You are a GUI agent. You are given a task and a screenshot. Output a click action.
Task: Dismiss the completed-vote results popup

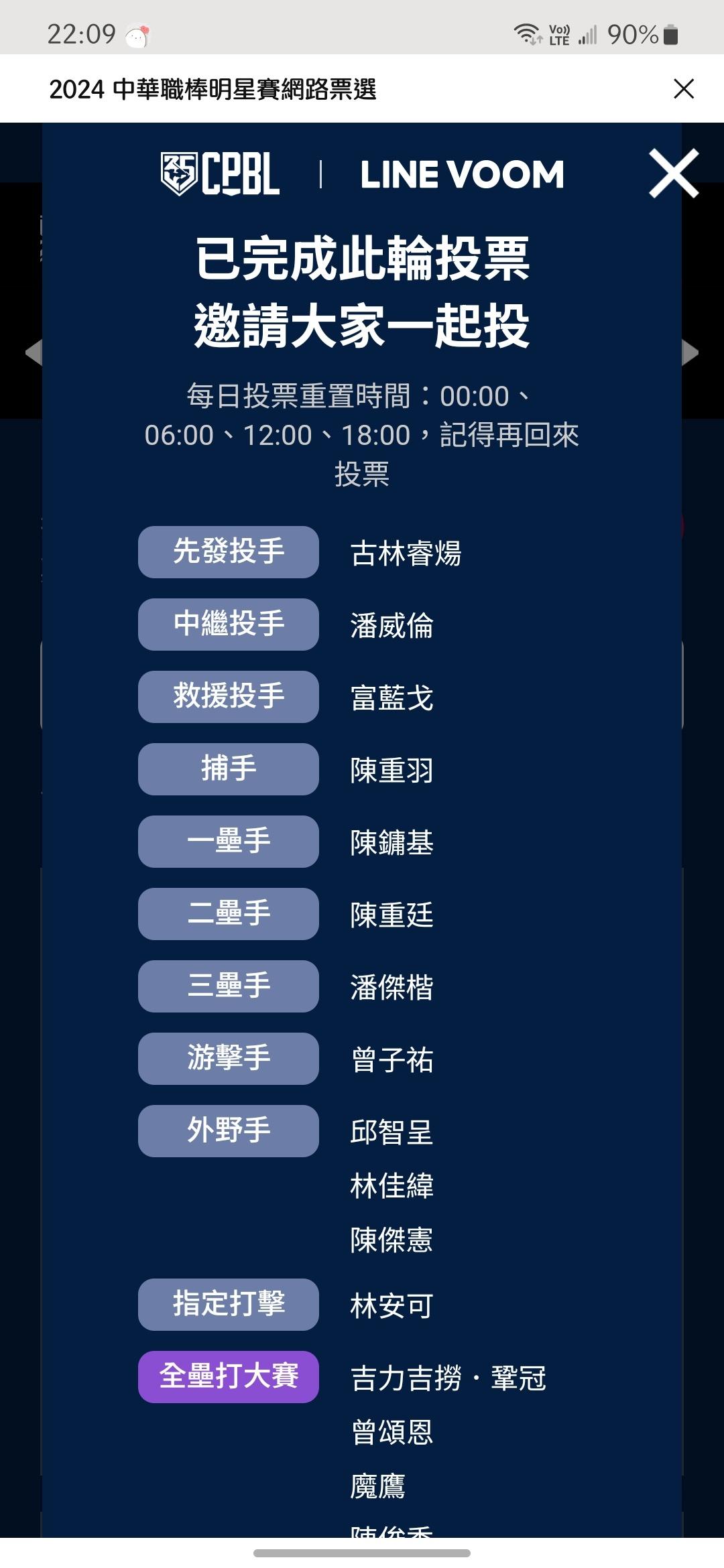click(x=674, y=174)
